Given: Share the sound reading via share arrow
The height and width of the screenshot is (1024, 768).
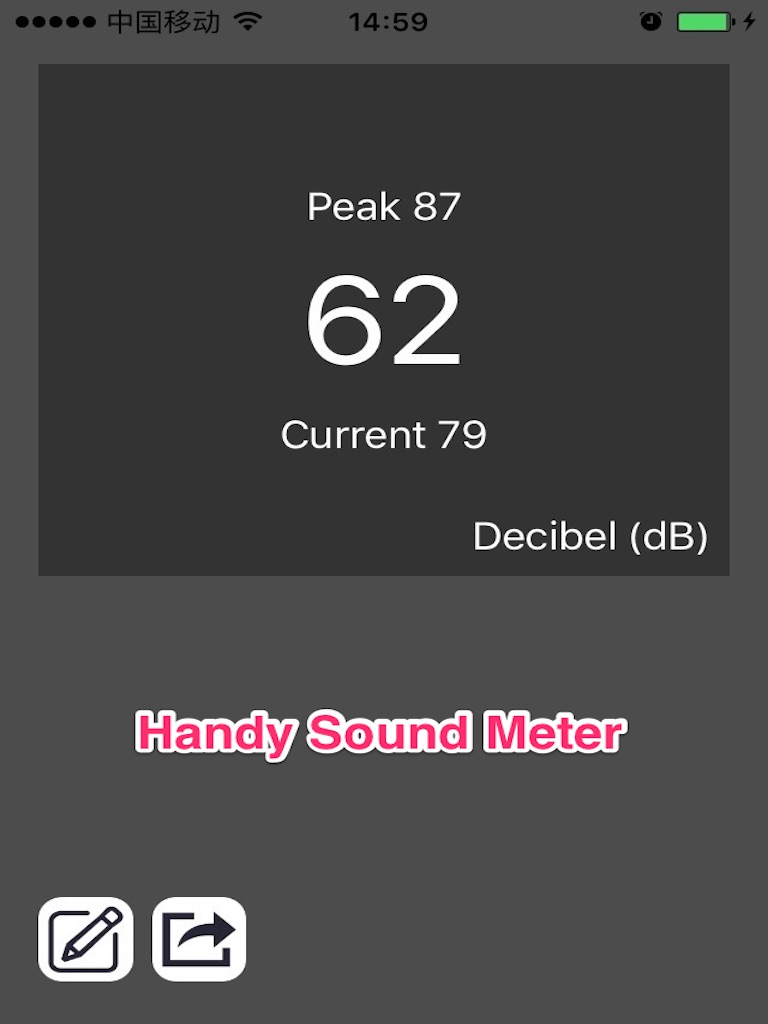Looking at the screenshot, I should click(x=199, y=939).
